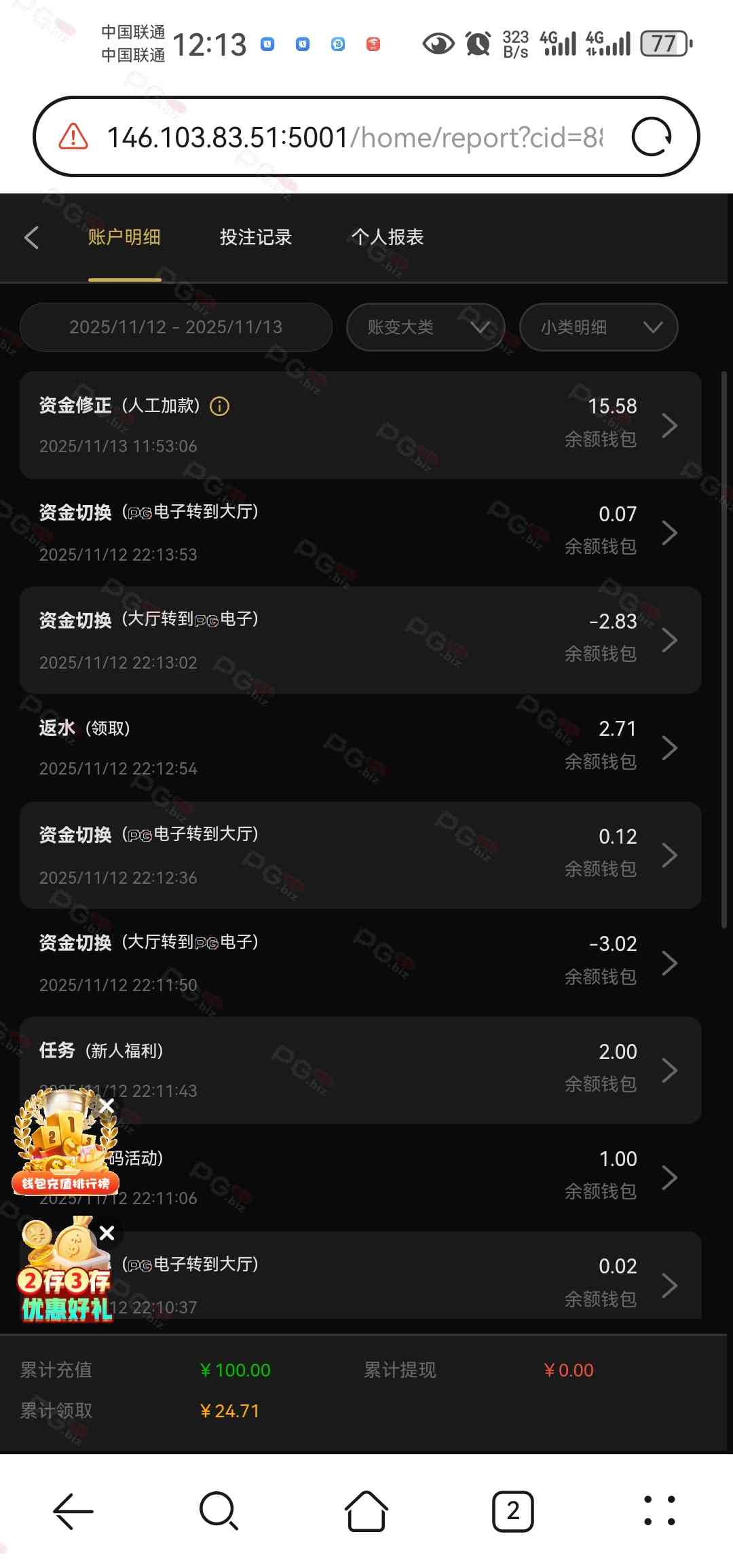Open the 15.58 资金修正 record

click(x=360, y=426)
